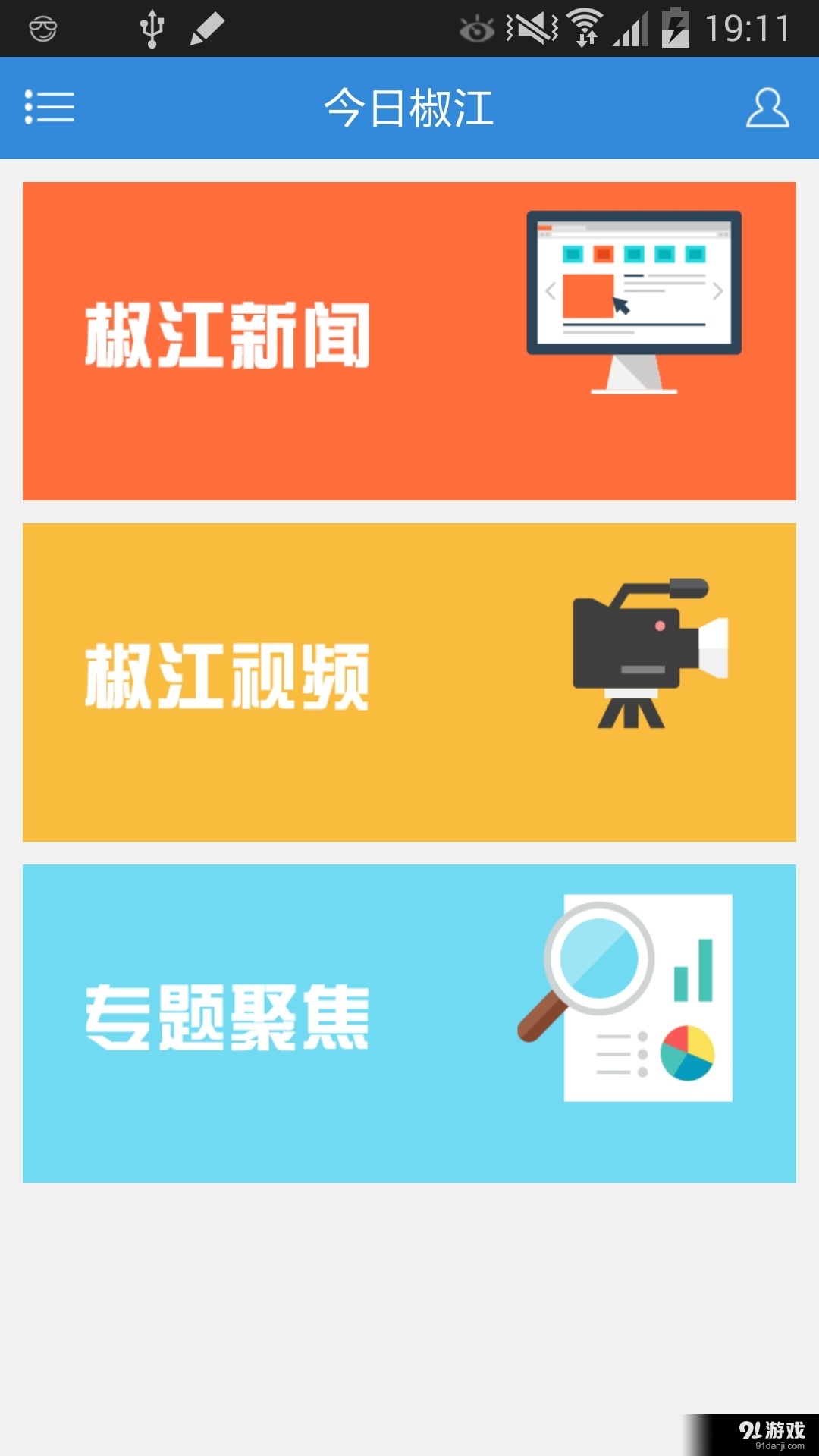Open the user profile icon
The width and height of the screenshot is (819, 1456).
[767, 108]
